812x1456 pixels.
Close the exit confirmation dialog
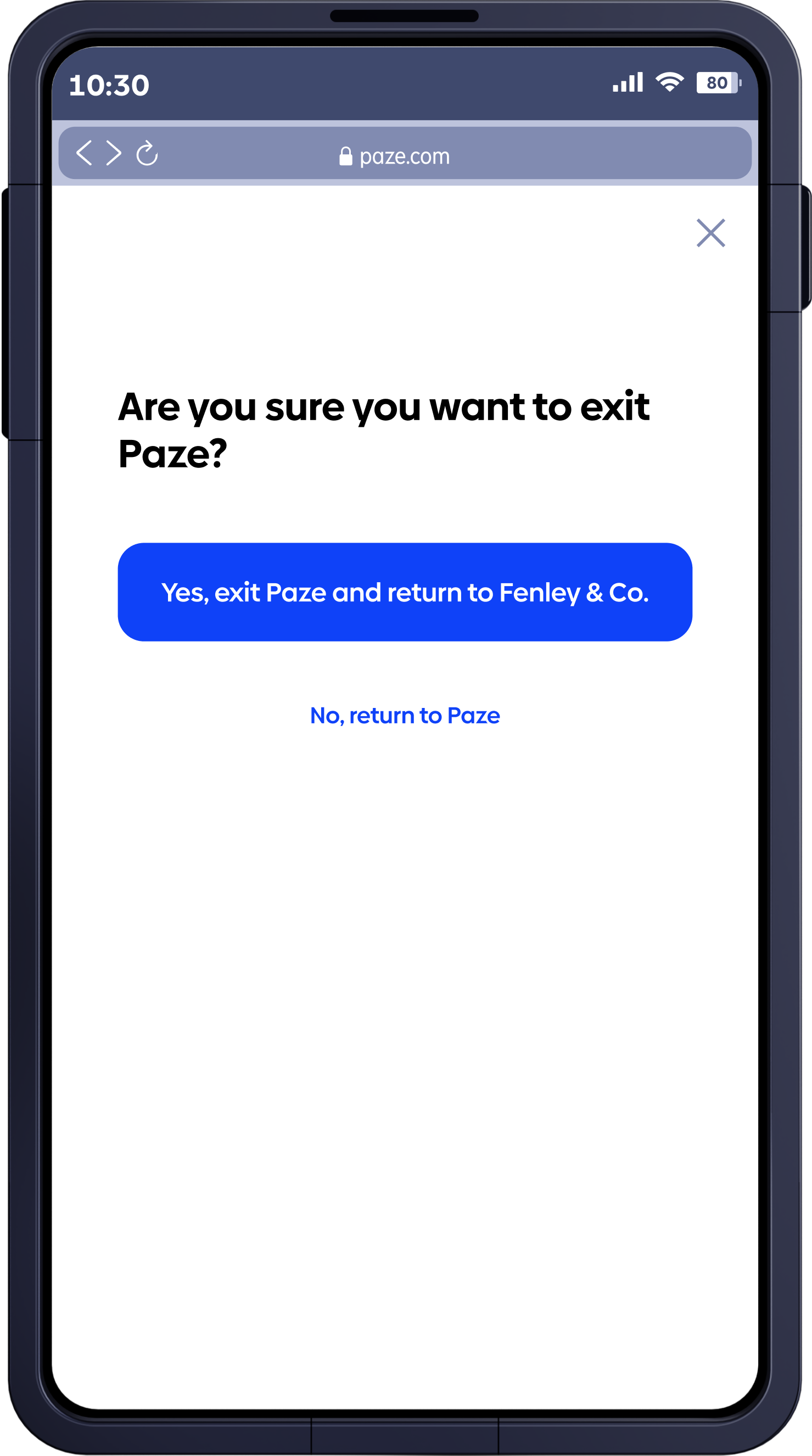click(x=710, y=233)
